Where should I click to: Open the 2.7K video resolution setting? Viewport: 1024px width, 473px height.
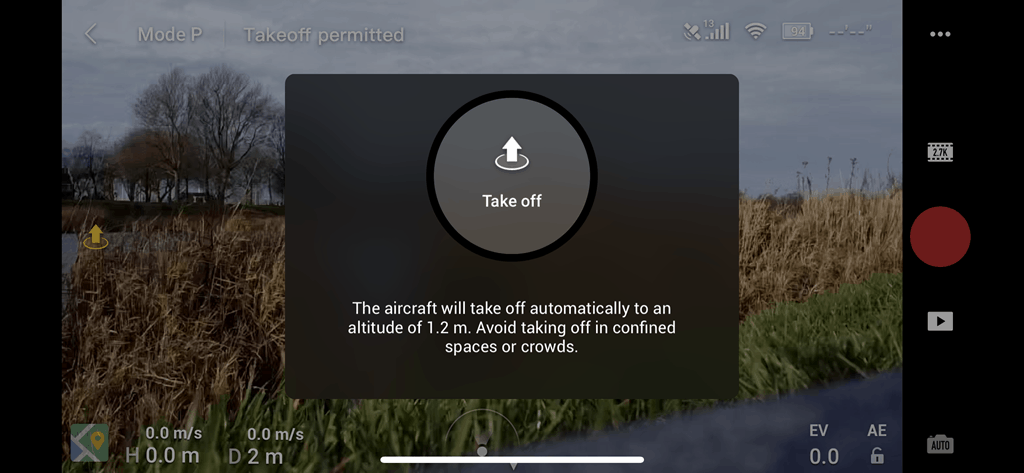pos(940,152)
